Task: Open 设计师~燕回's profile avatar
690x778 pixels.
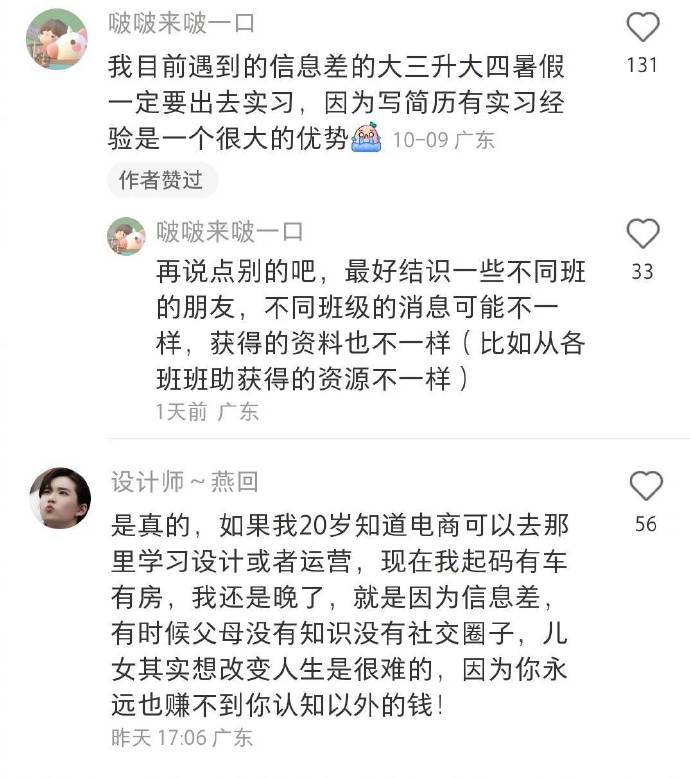Action: 59,496
